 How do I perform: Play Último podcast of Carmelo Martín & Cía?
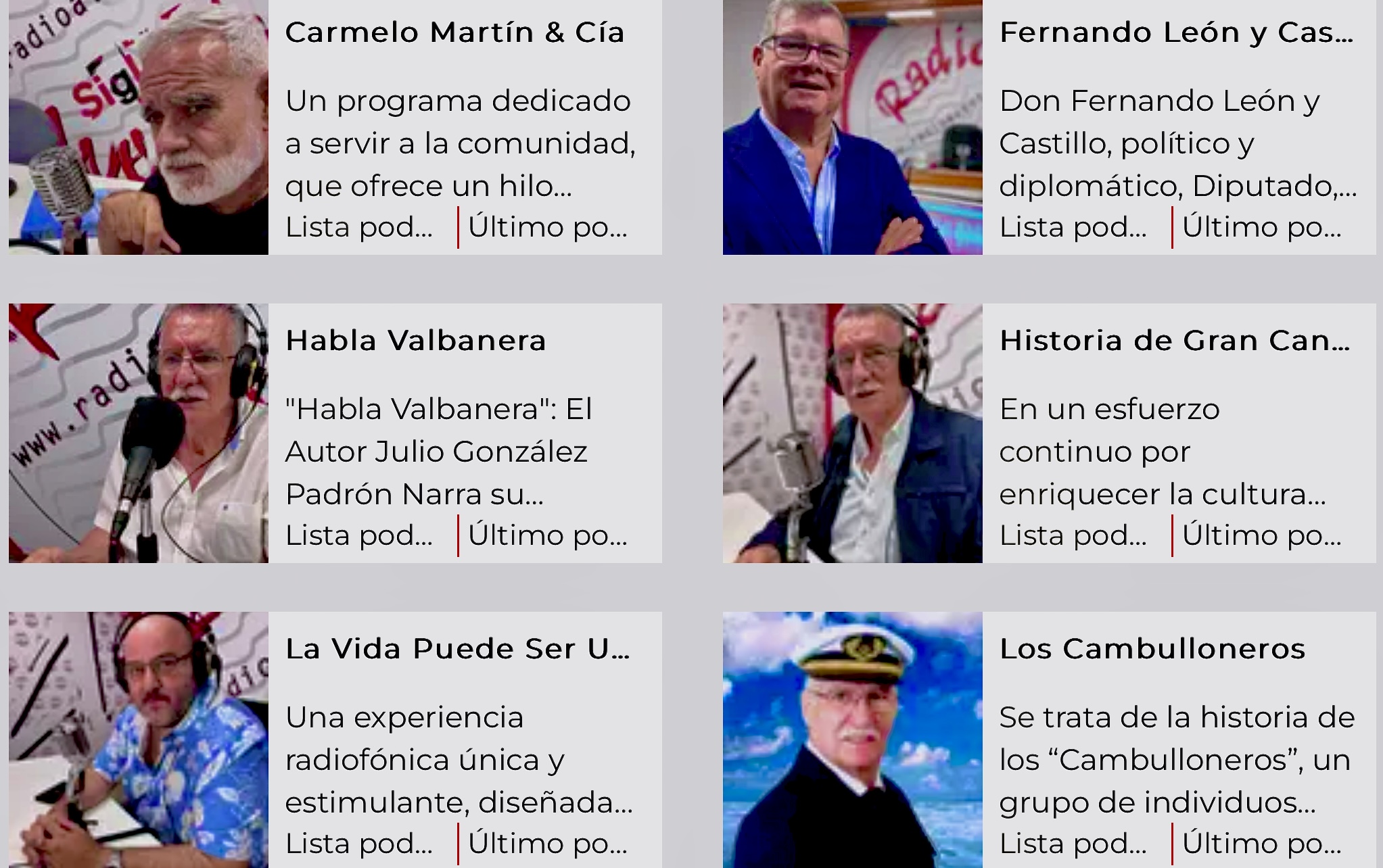coord(548,227)
